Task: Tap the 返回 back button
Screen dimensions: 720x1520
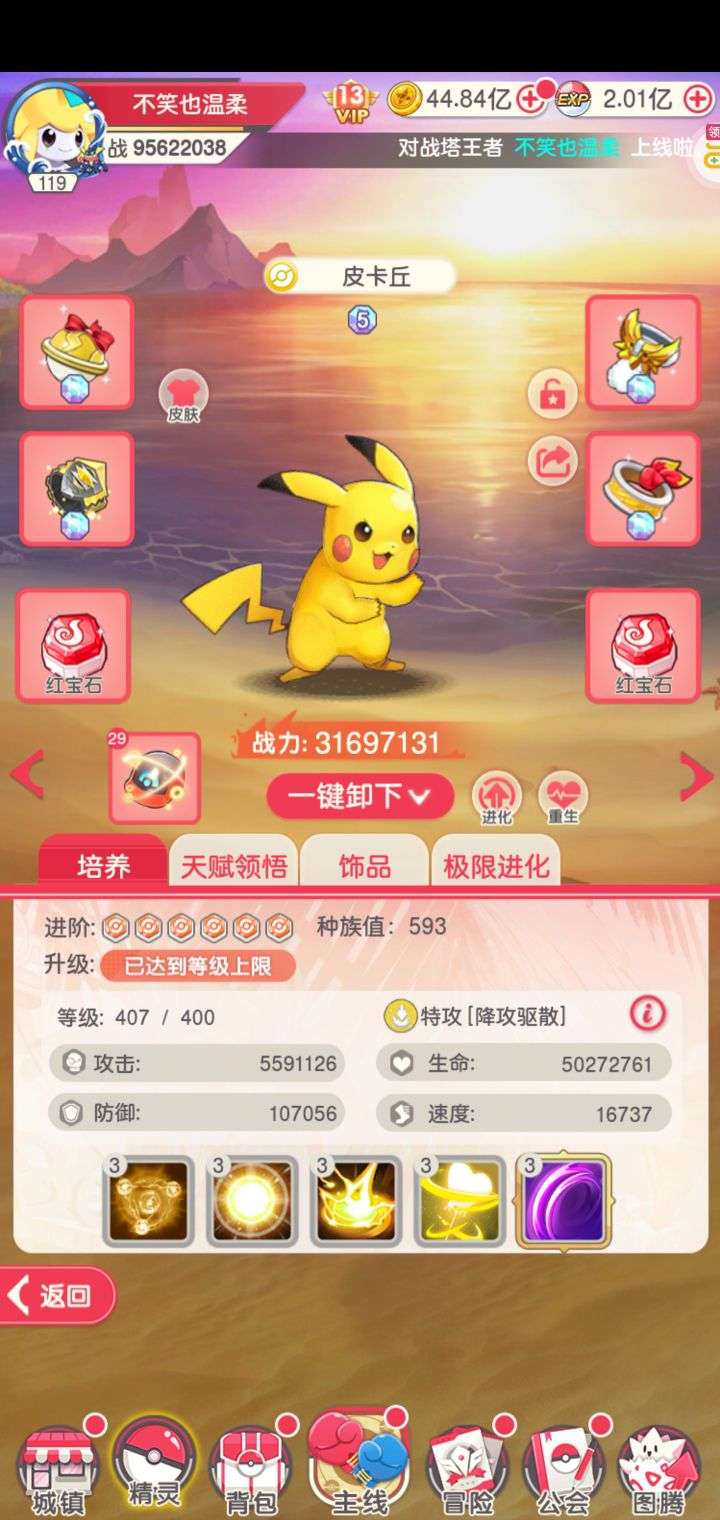Action: pos(58,1296)
